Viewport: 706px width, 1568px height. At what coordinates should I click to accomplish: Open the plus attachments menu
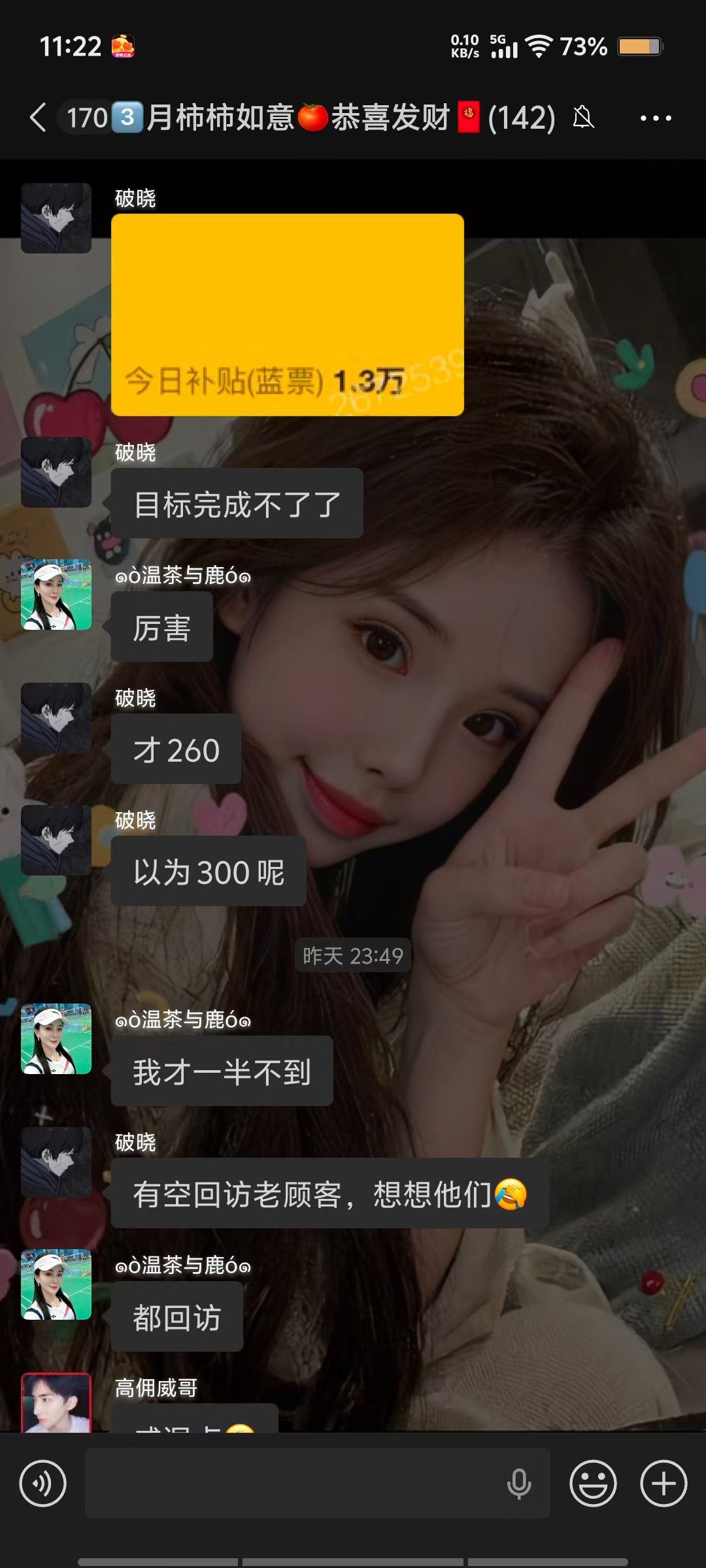(x=663, y=1483)
